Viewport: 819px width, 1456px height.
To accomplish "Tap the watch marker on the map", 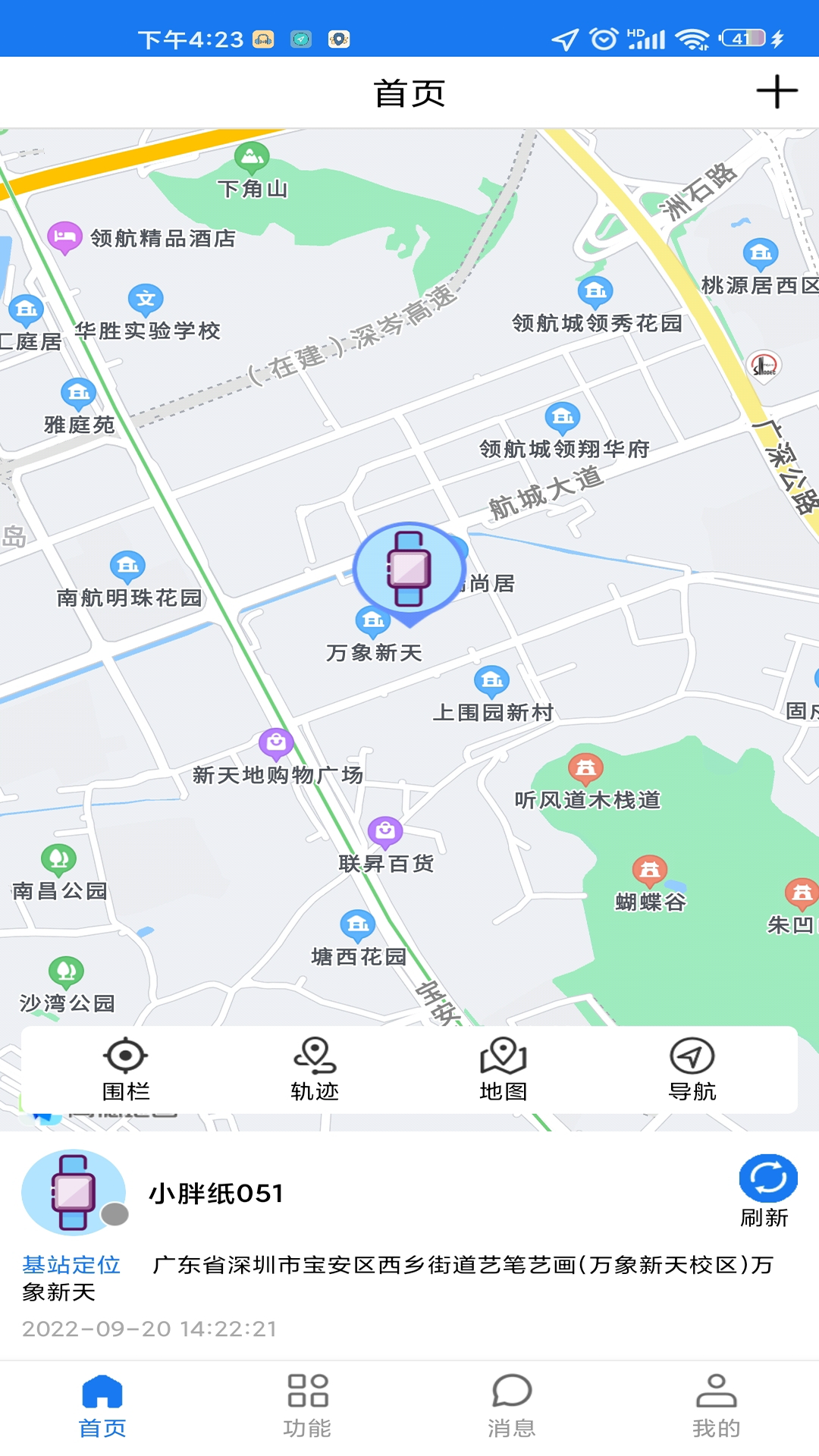I will tap(407, 569).
